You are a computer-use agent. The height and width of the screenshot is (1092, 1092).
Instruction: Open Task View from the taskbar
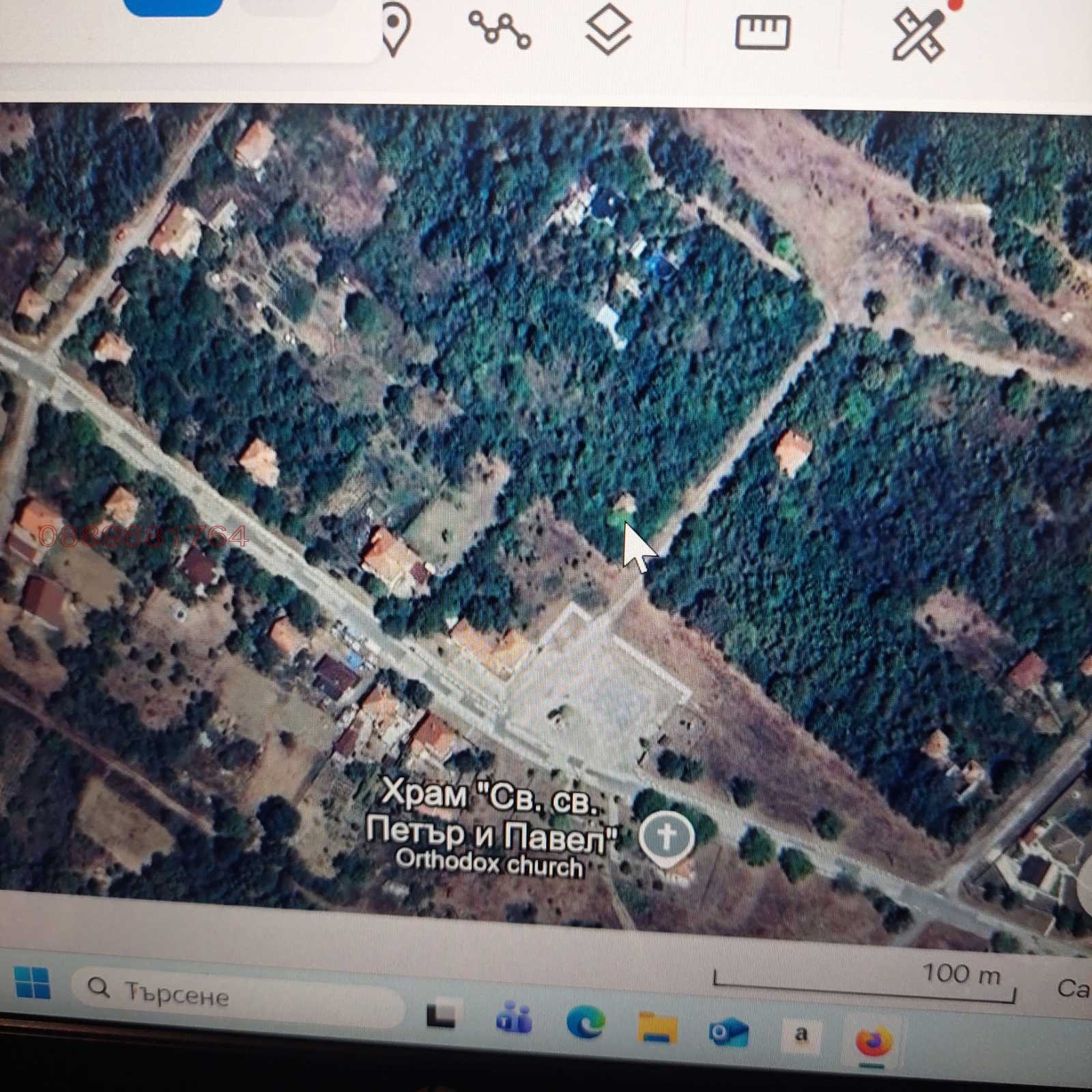coord(442,1014)
